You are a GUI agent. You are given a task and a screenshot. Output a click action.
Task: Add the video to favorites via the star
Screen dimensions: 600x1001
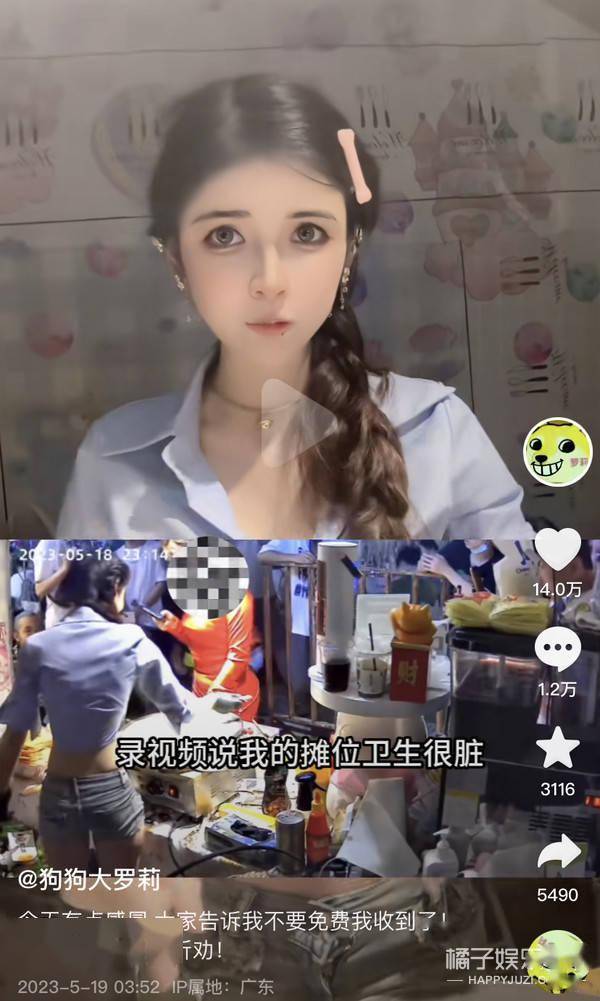[x=557, y=748]
